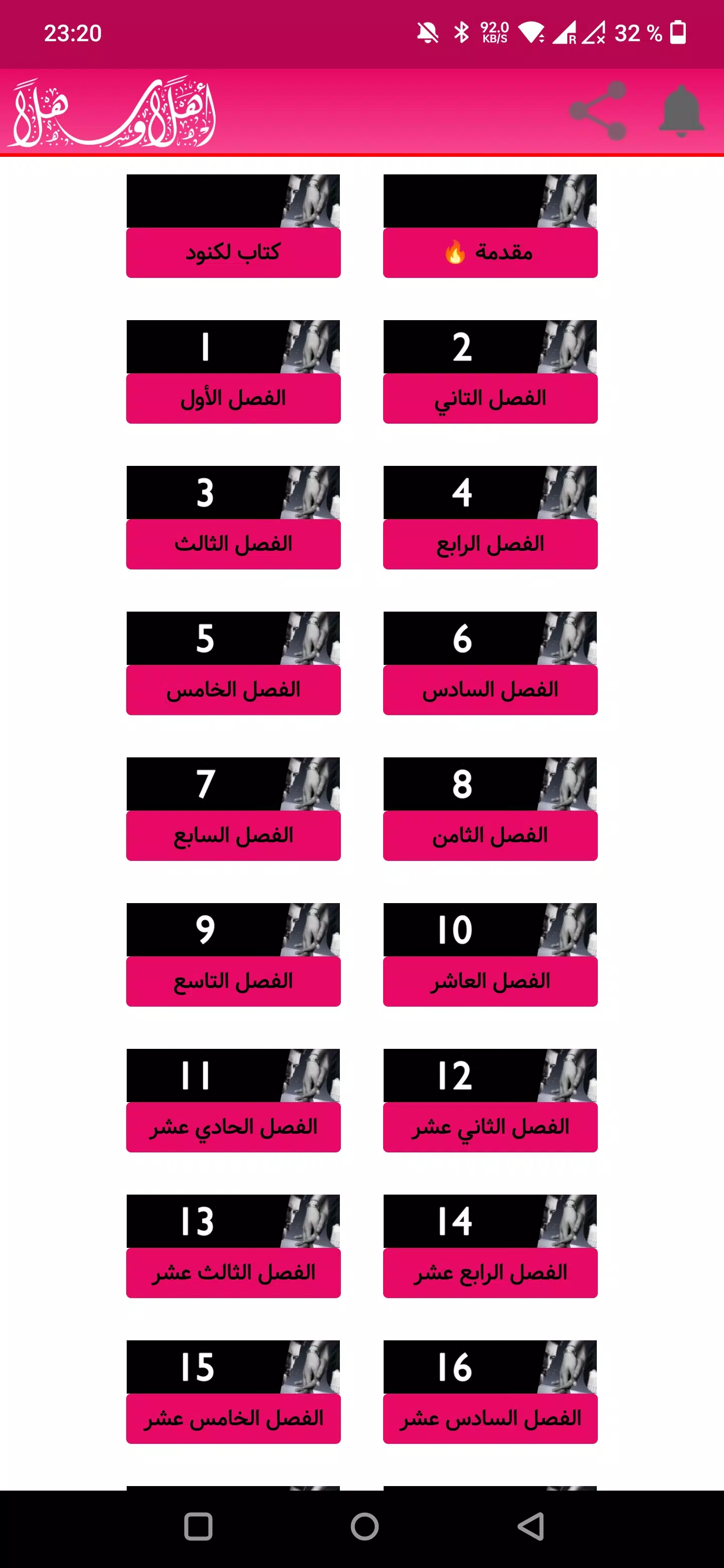The height and width of the screenshot is (1568, 724).
Task: Tap the system back button
Action: (x=530, y=1526)
